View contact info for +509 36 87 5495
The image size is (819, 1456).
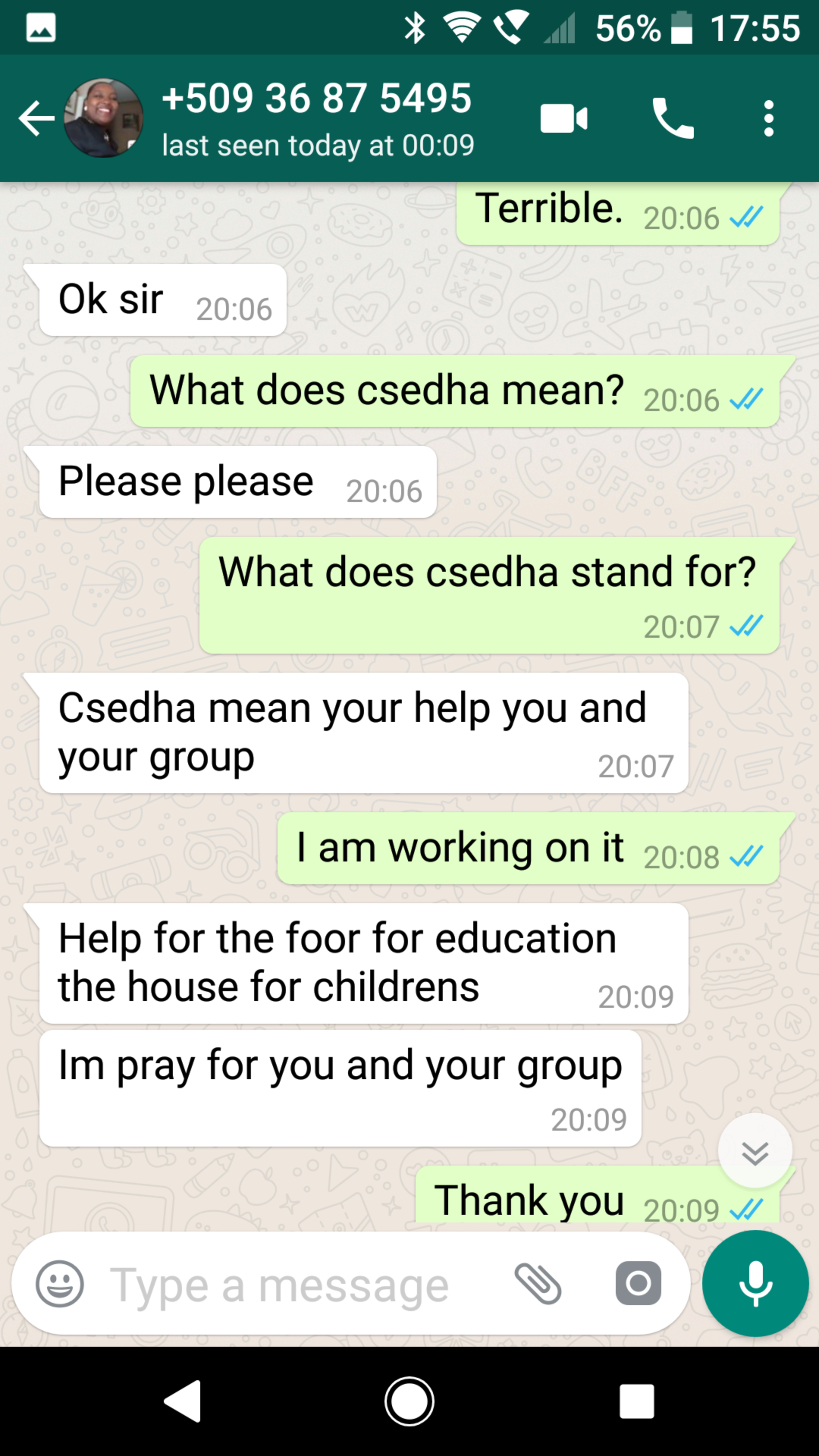coord(317,118)
